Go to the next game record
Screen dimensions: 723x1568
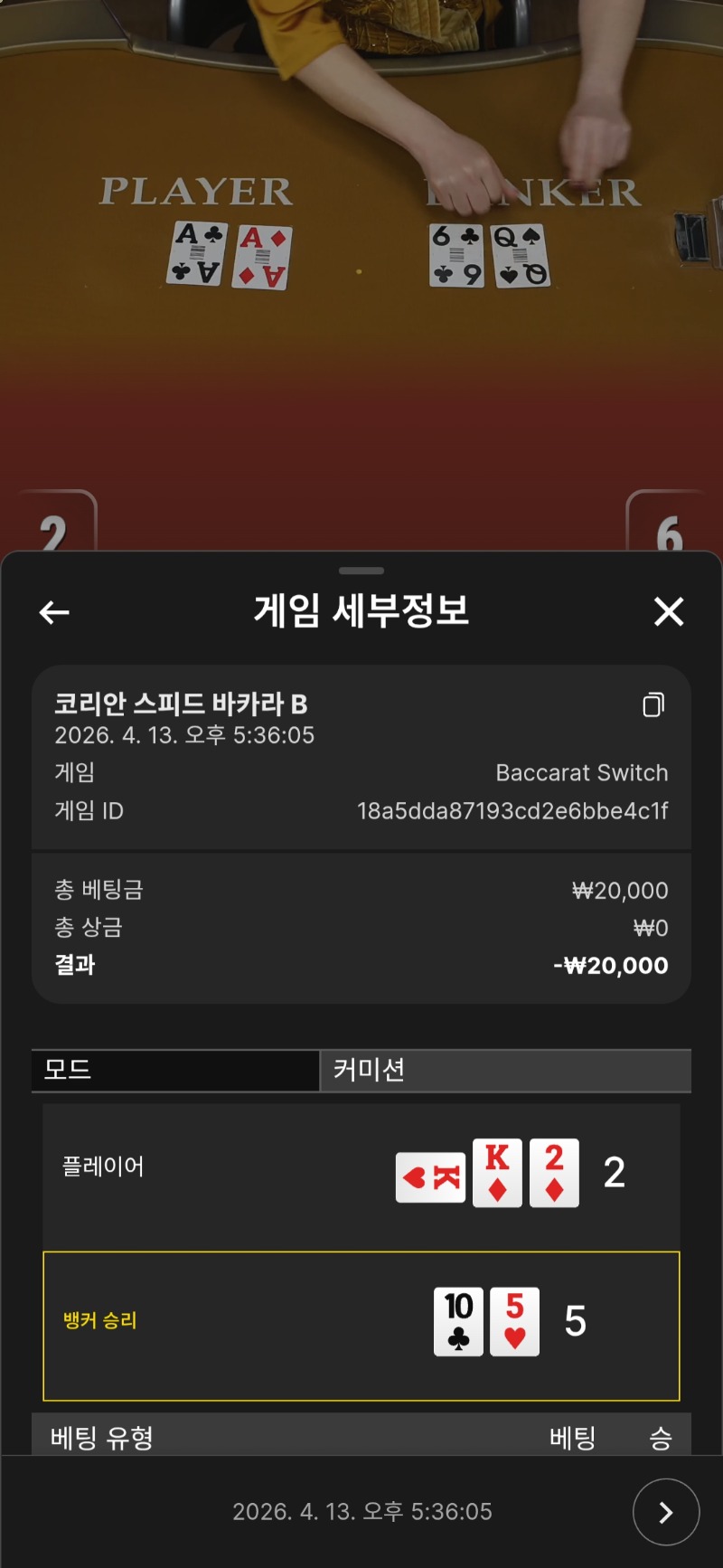point(665,1512)
